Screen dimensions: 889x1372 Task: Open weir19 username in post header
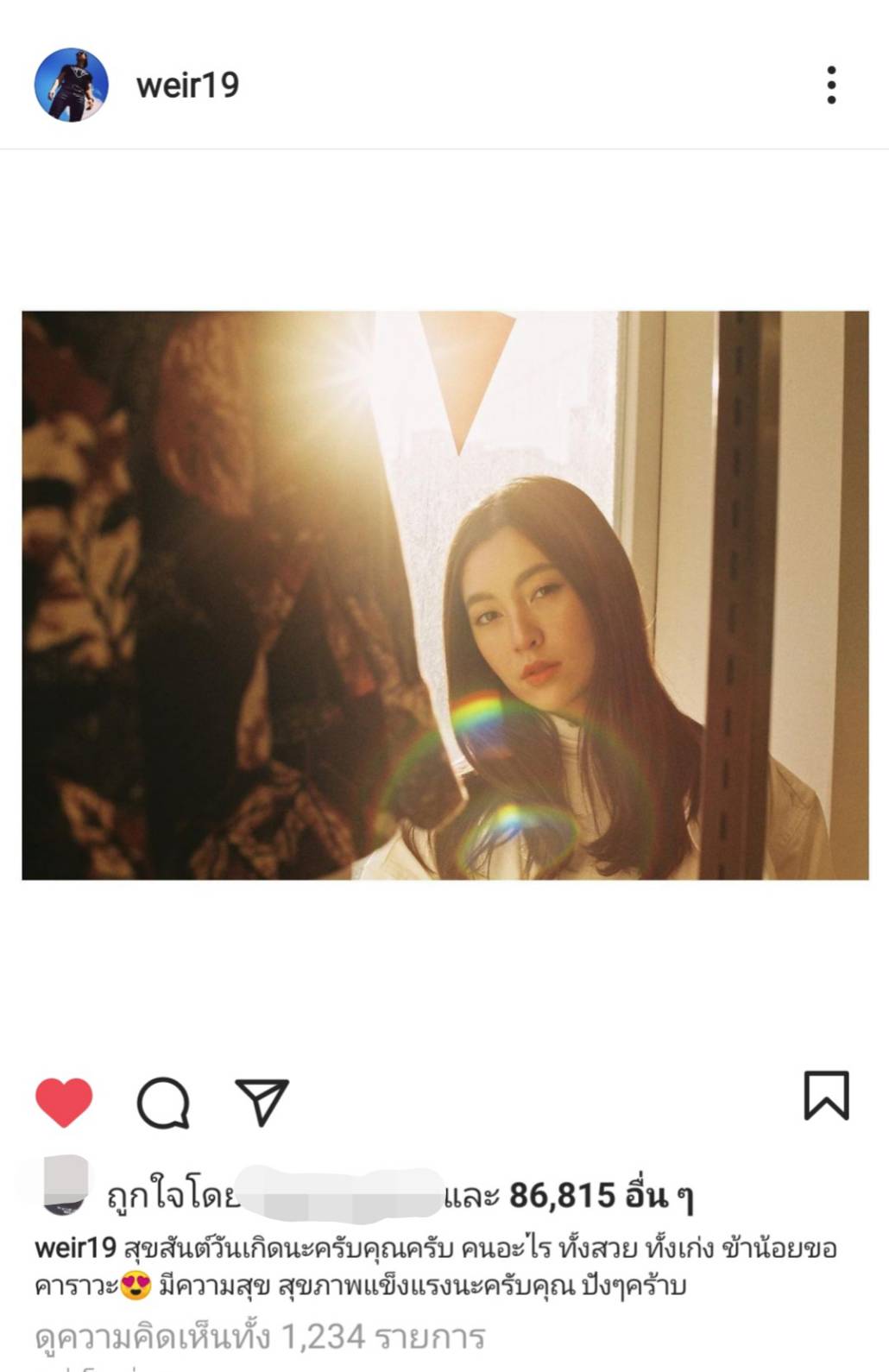(187, 85)
